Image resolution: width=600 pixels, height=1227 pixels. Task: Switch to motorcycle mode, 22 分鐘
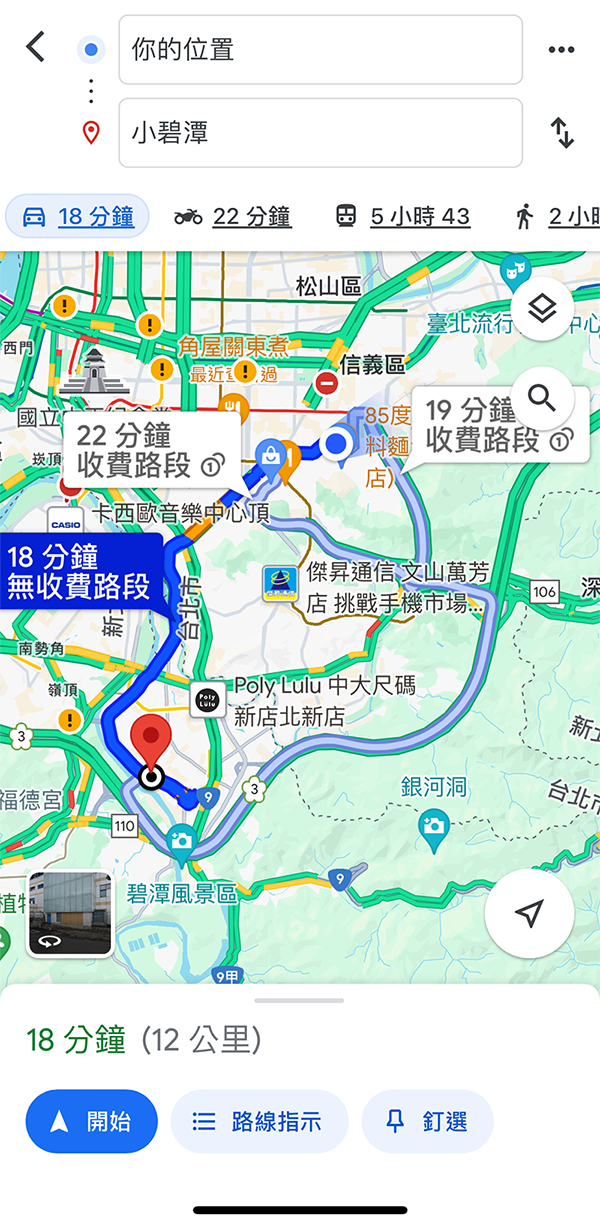coord(232,217)
